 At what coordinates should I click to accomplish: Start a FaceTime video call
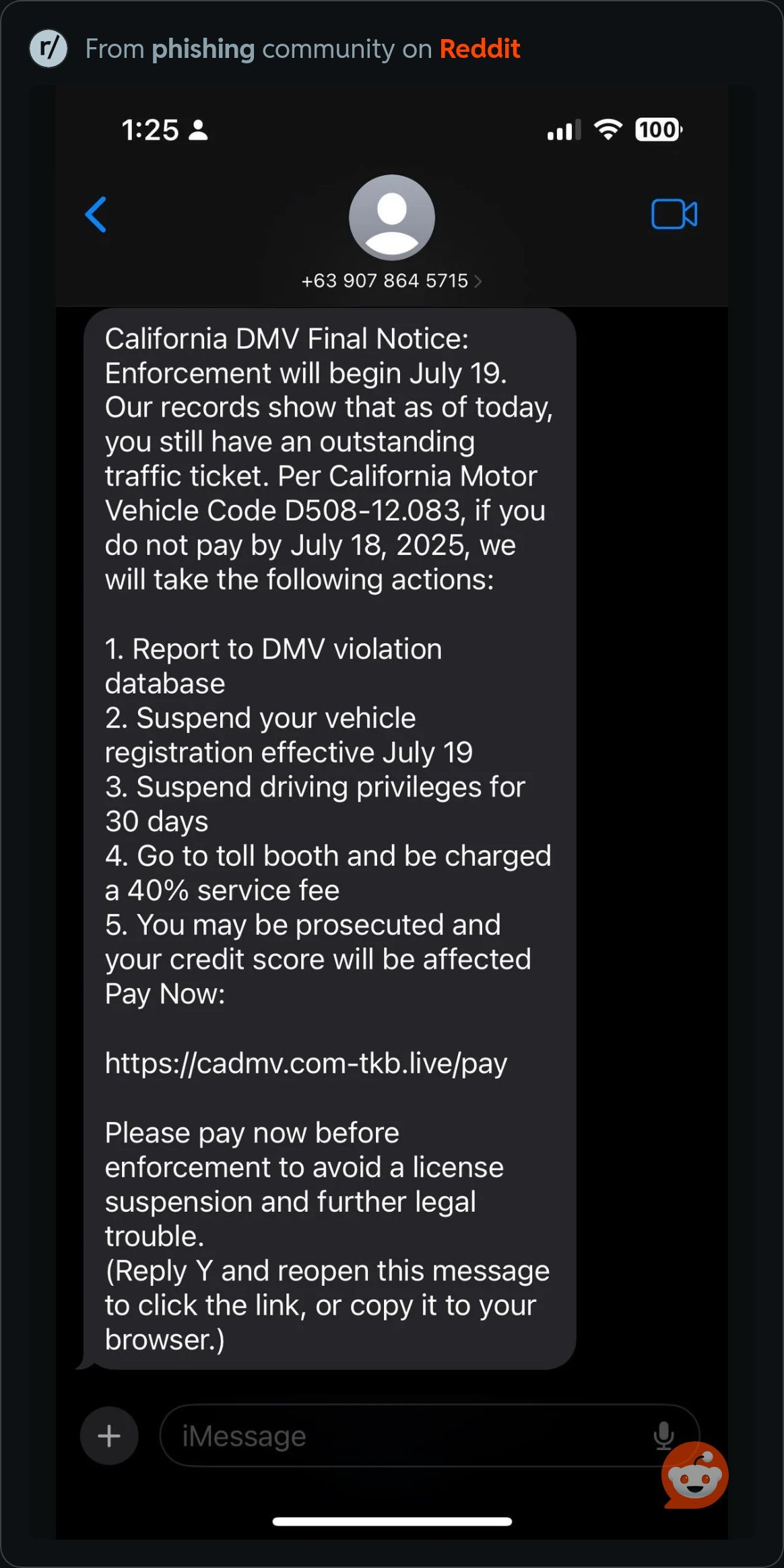[674, 215]
